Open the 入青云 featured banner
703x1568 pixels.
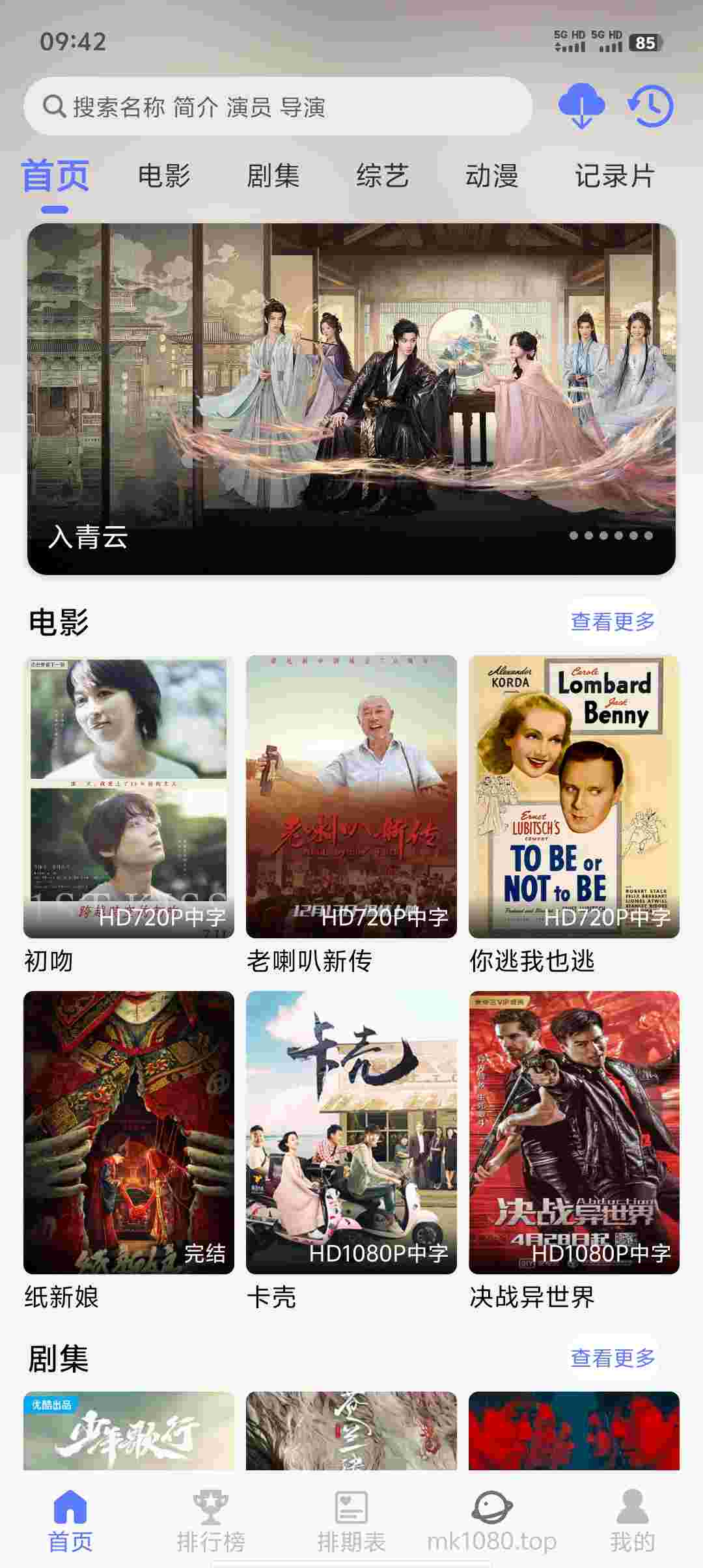[351, 399]
